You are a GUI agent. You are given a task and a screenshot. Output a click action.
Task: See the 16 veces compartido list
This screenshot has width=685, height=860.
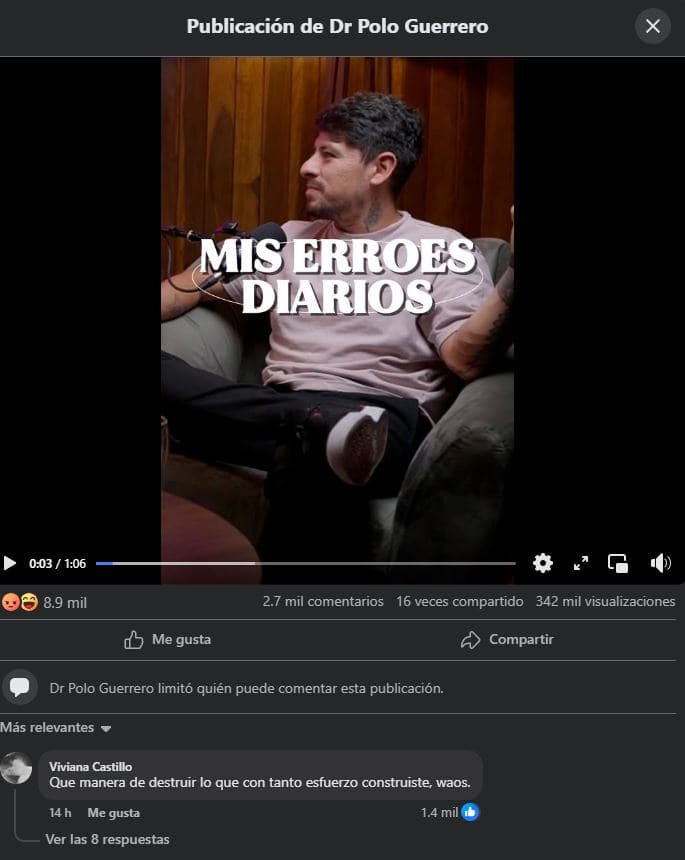click(459, 601)
